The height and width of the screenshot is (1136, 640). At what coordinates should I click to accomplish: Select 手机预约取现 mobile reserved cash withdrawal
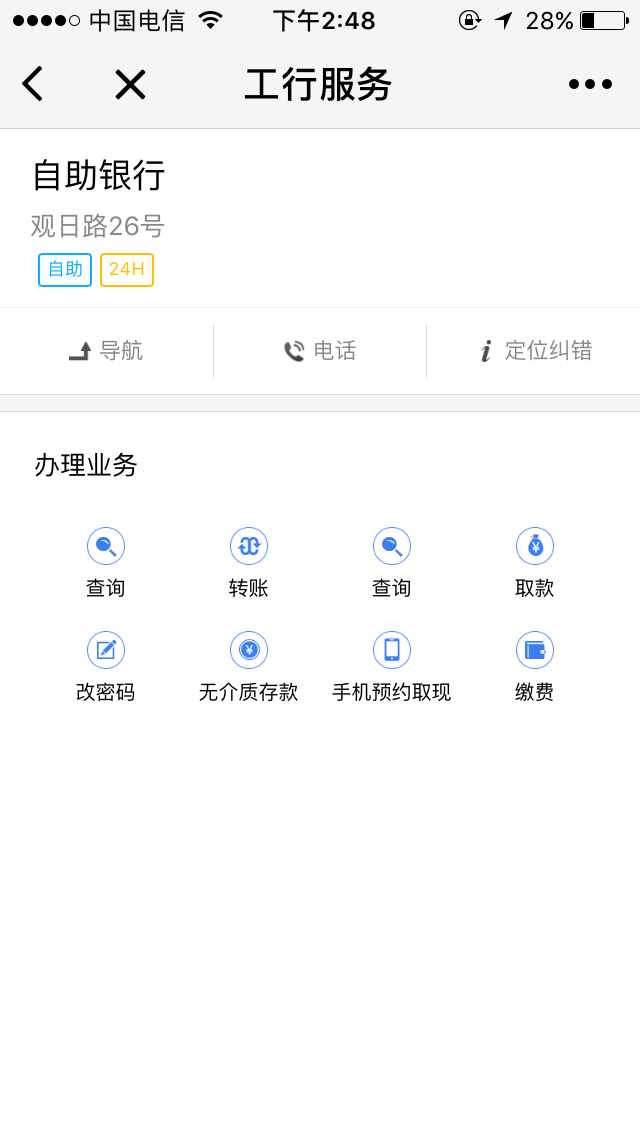(x=392, y=667)
